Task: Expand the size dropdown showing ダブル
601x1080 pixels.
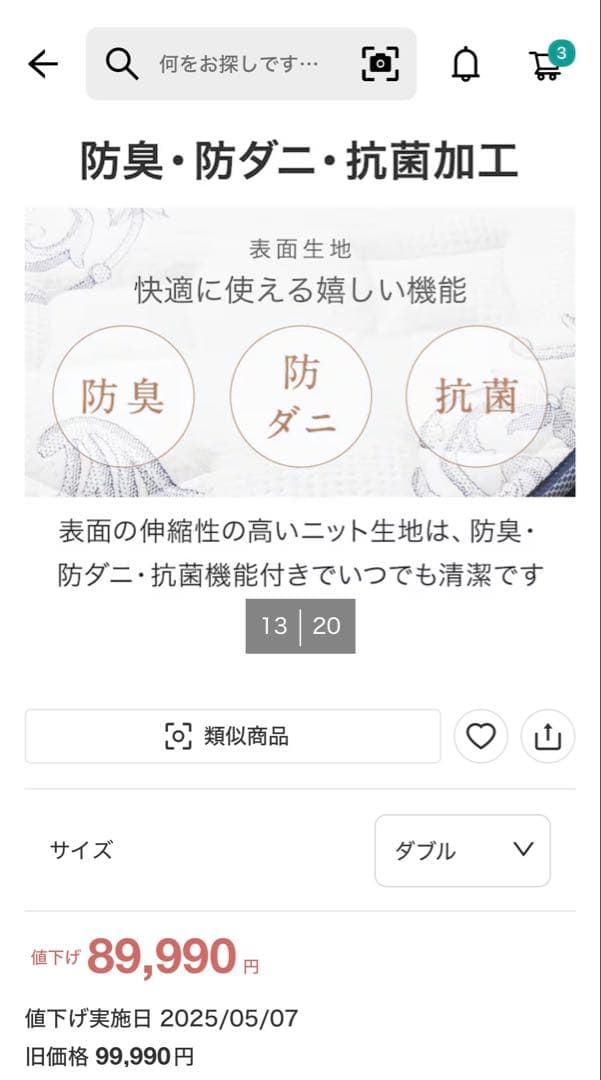Action: [x=462, y=851]
